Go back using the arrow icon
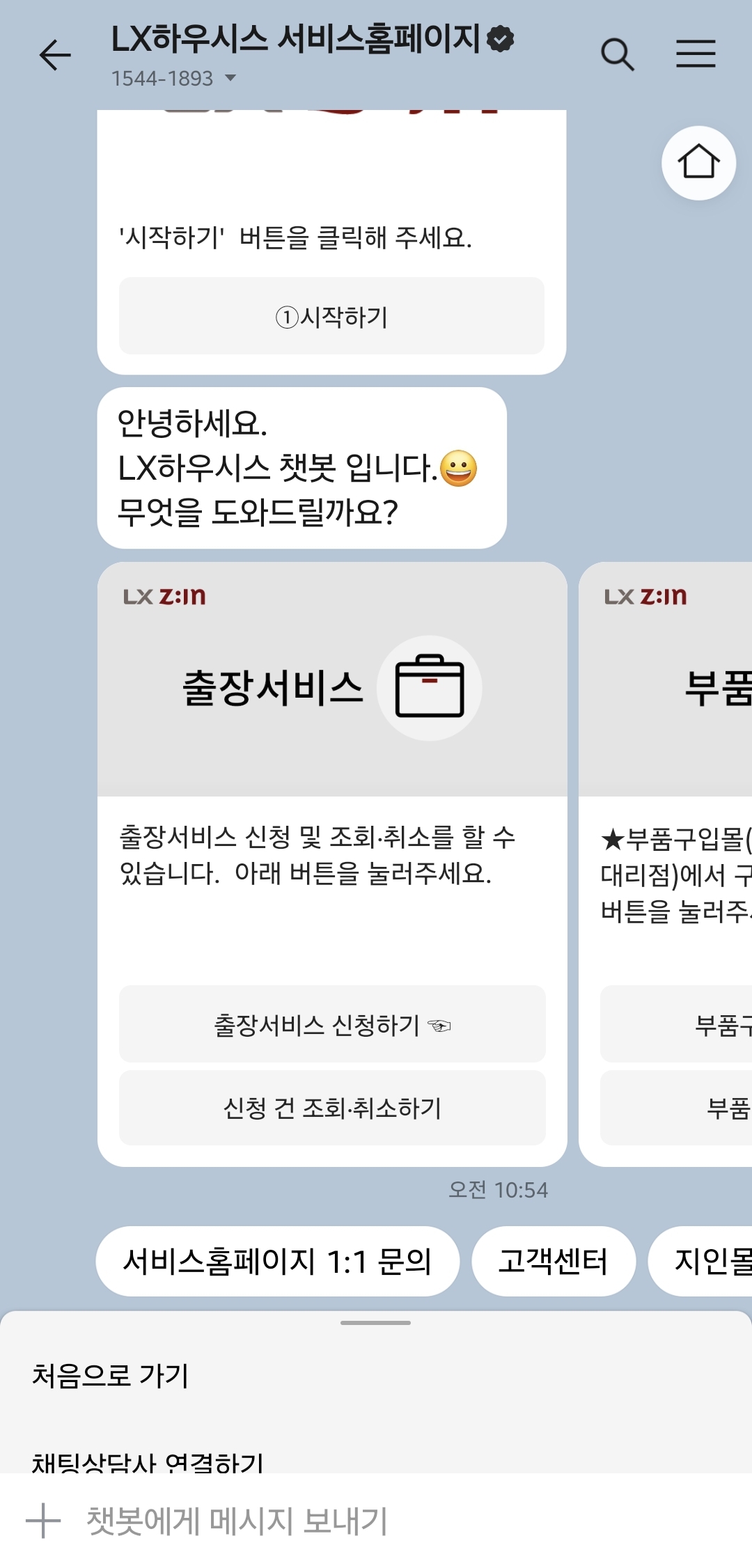Image resolution: width=752 pixels, height=1568 pixels. click(x=55, y=55)
